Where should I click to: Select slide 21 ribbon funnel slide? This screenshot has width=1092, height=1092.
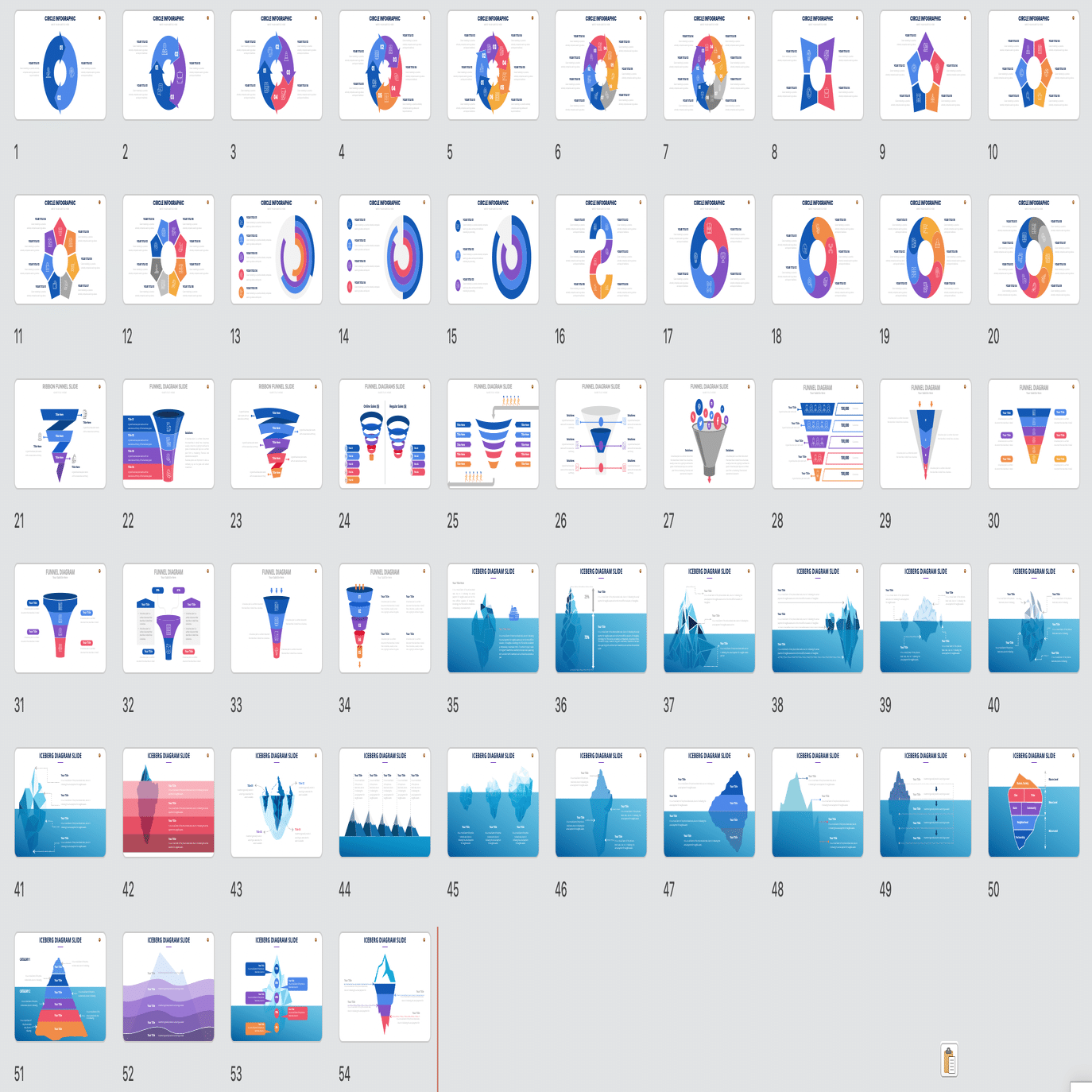pyautogui.click(x=60, y=434)
